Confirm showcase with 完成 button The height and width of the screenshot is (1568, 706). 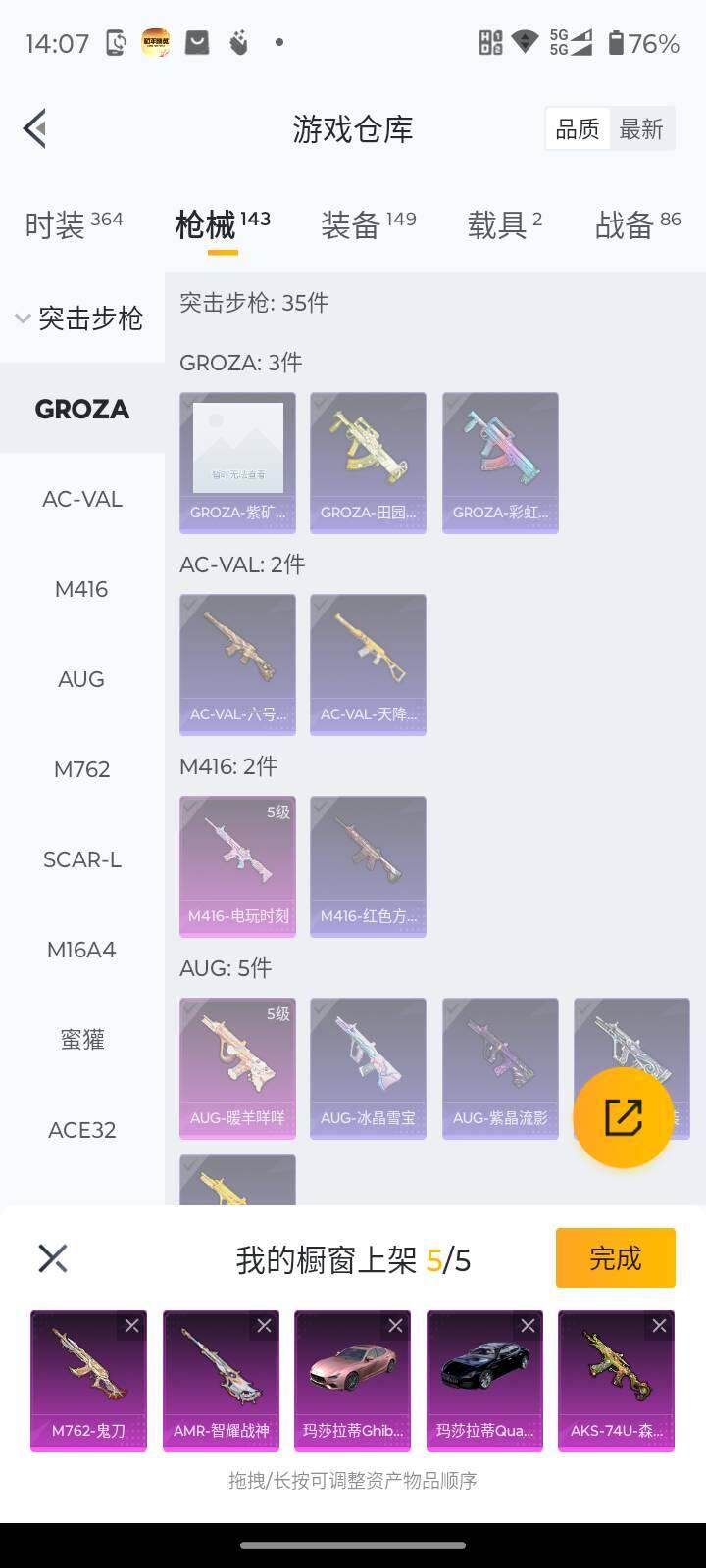click(616, 1257)
